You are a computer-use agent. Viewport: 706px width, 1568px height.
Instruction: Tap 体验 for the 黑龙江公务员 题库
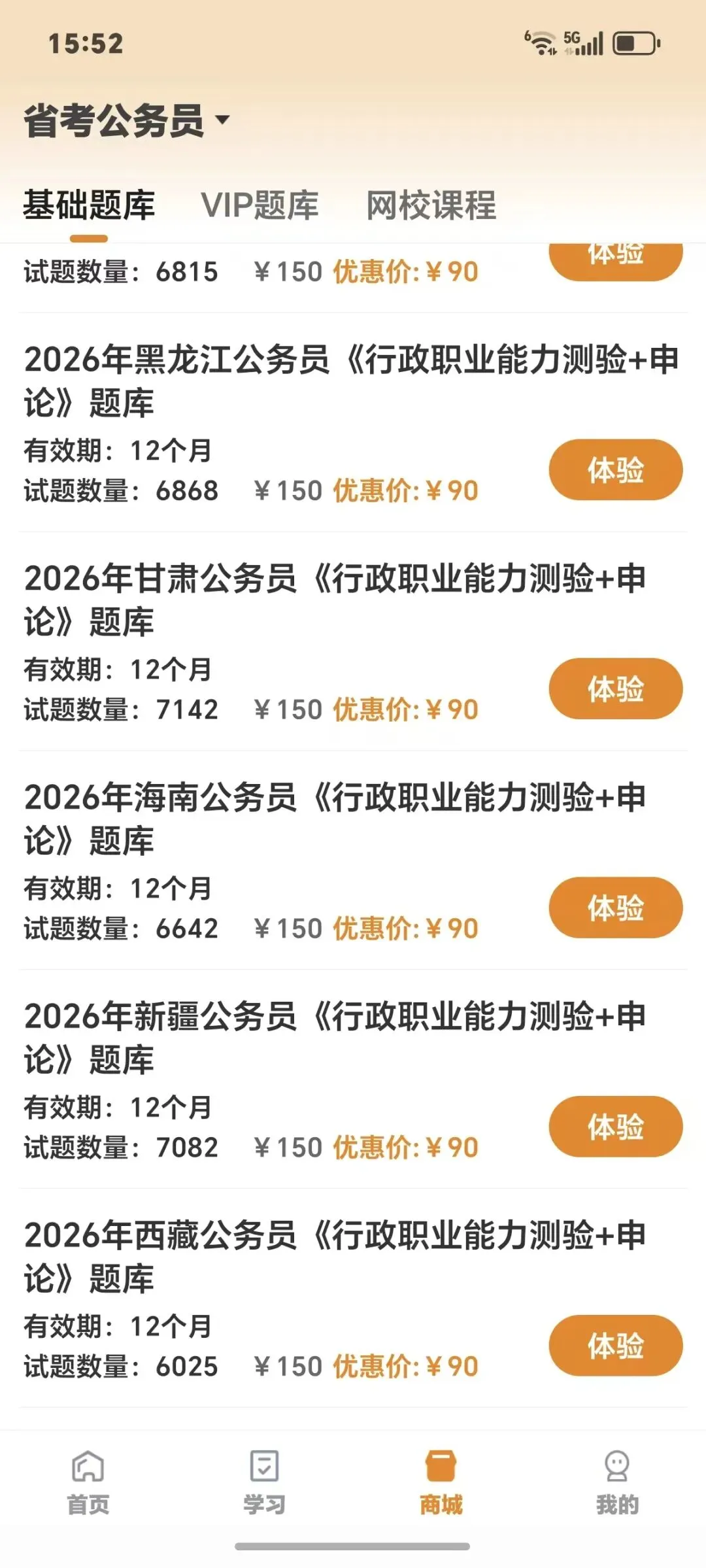click(x=615, y=470)
